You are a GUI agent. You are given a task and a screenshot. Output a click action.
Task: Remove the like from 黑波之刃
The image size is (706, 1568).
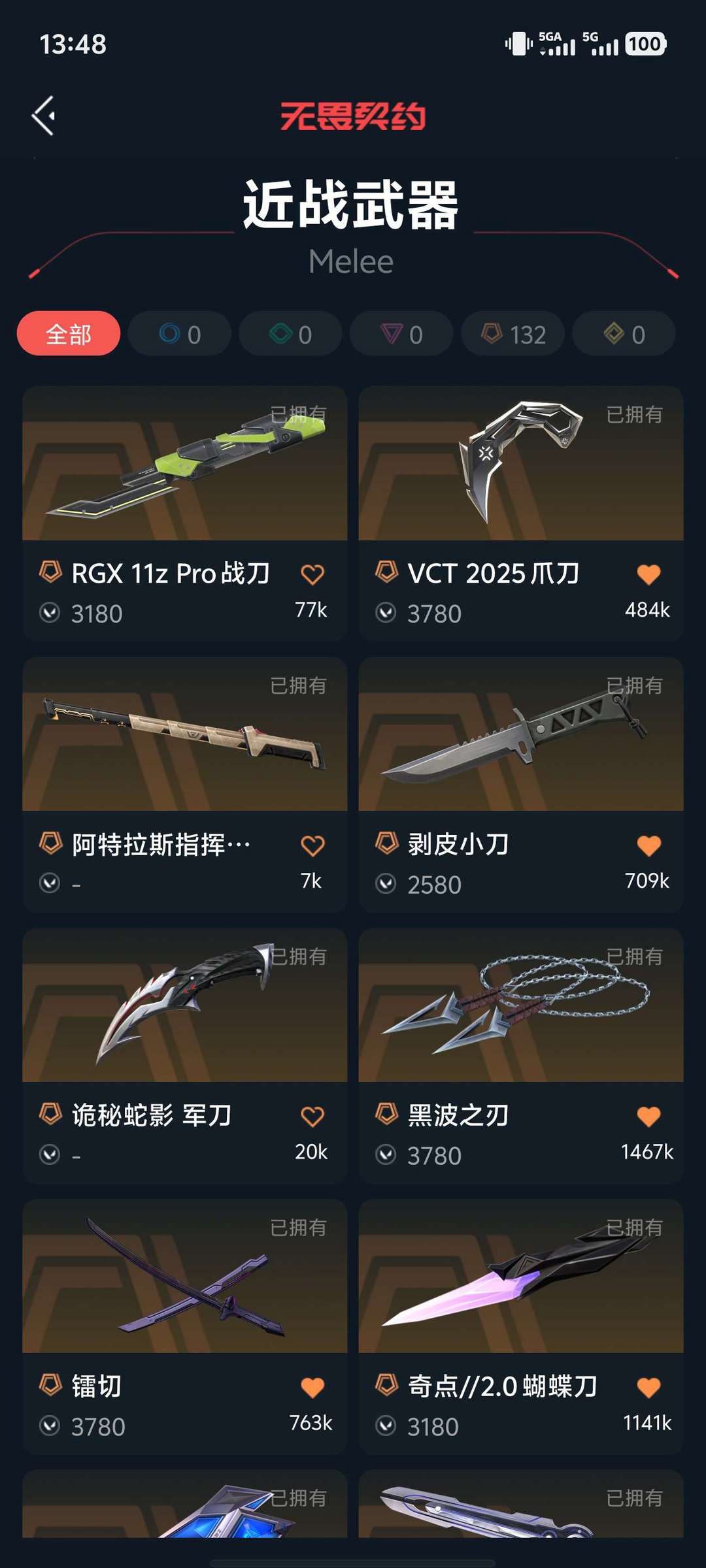tap(648, 1117)
